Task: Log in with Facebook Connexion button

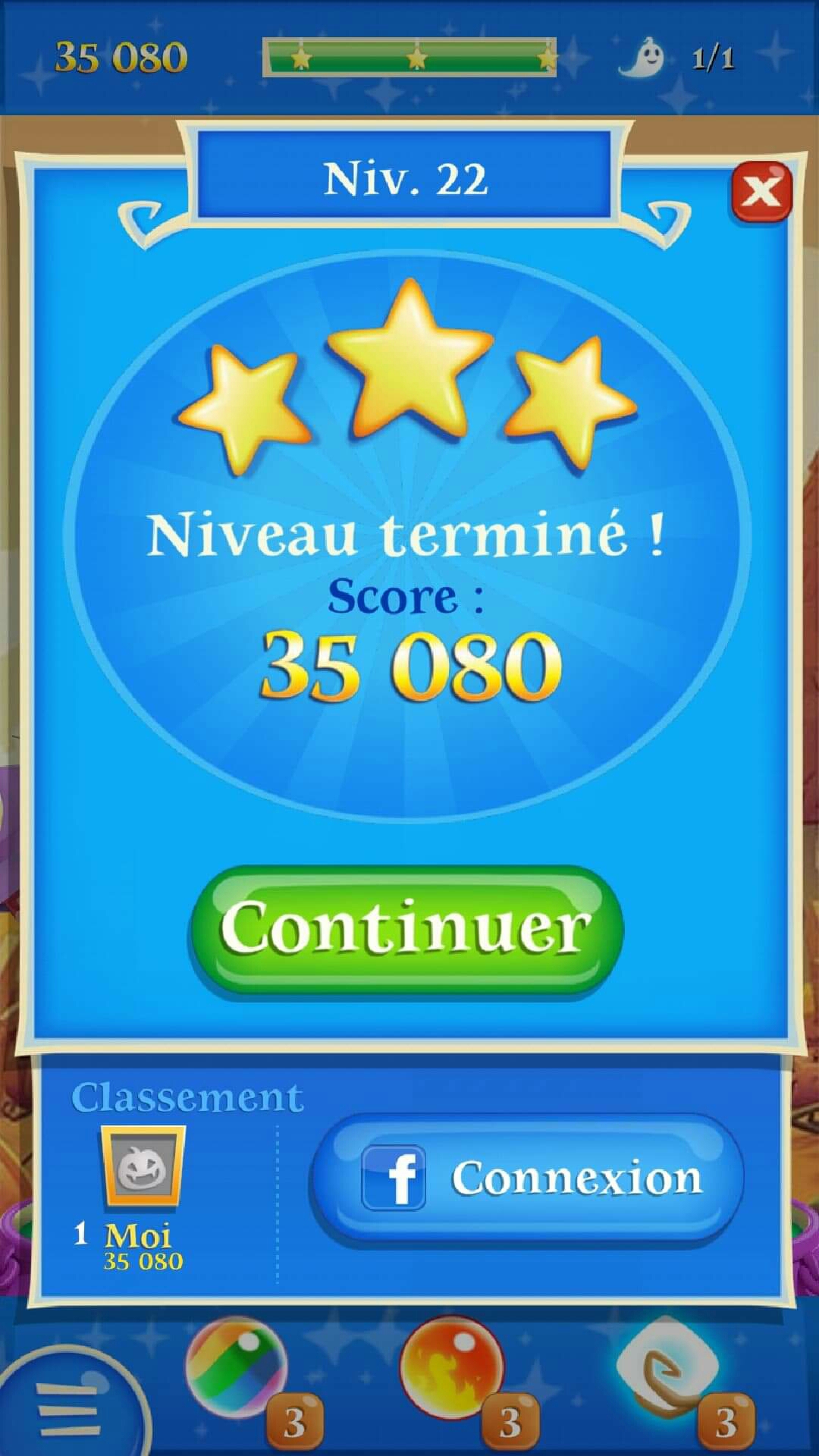Action: (x=528, y=1178)
